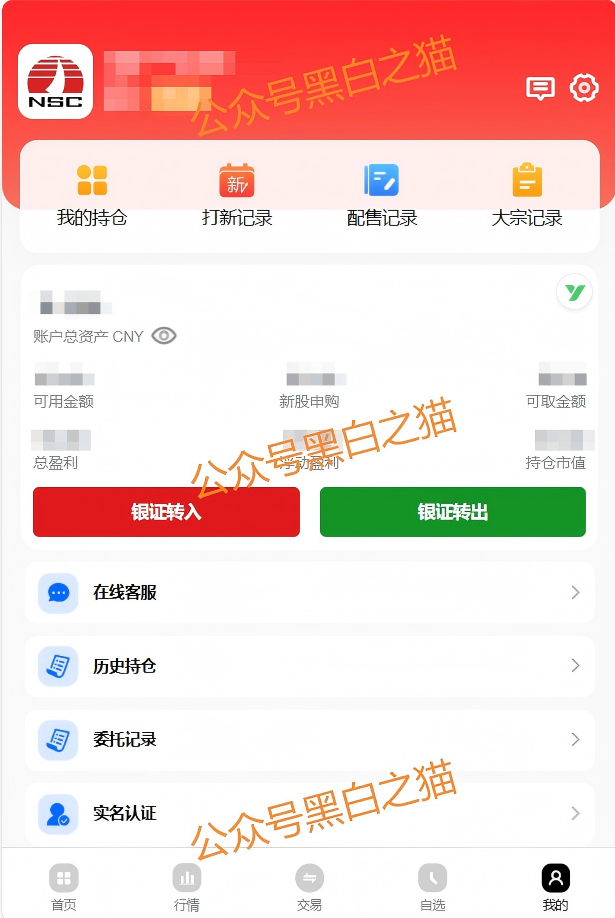The image size is (615, 918).
Task: Tap the 银证转入 button
Action: point(166,512)
